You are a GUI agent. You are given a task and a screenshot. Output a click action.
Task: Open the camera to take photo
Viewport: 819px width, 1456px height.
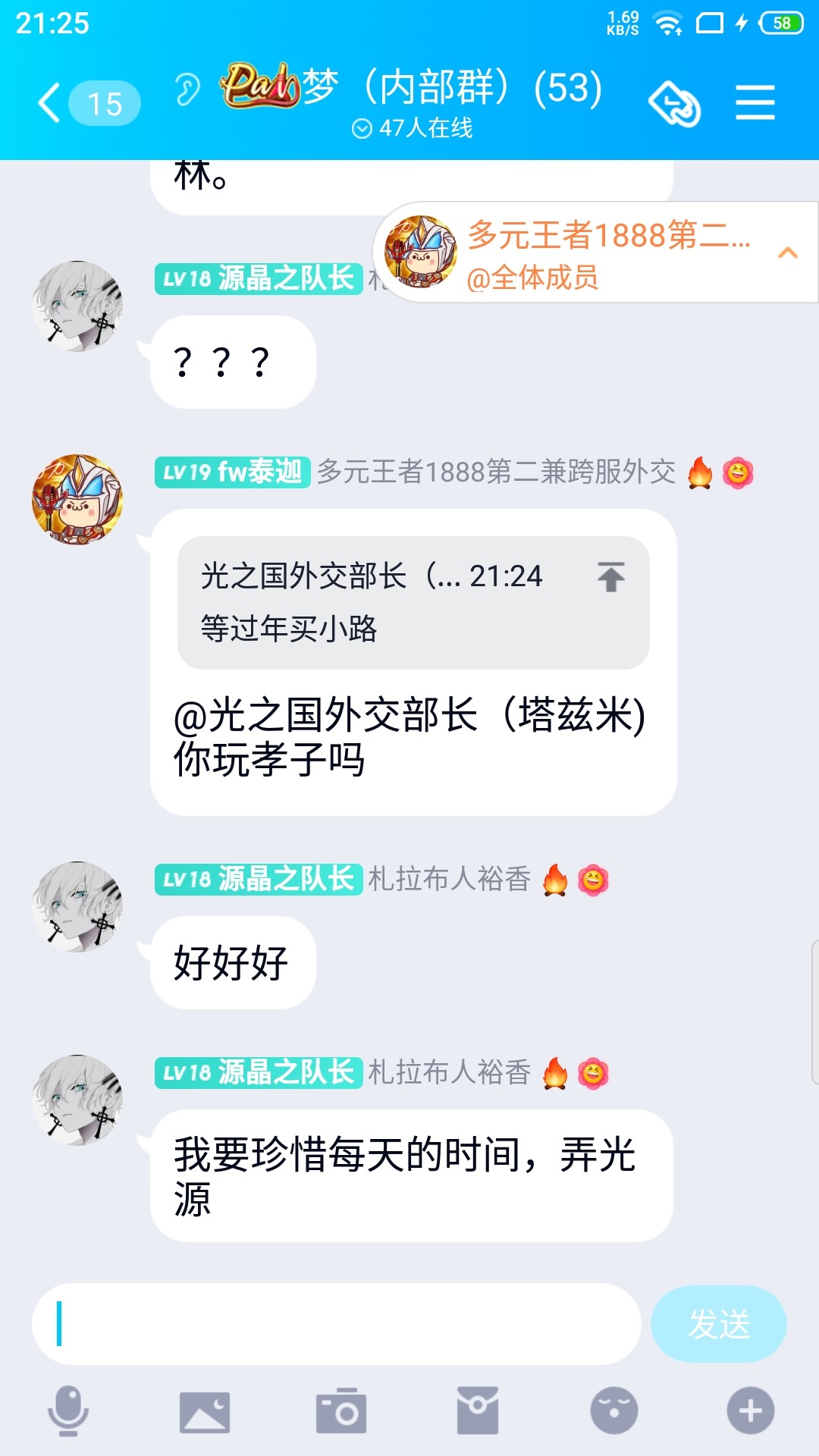click(341, 1411)
